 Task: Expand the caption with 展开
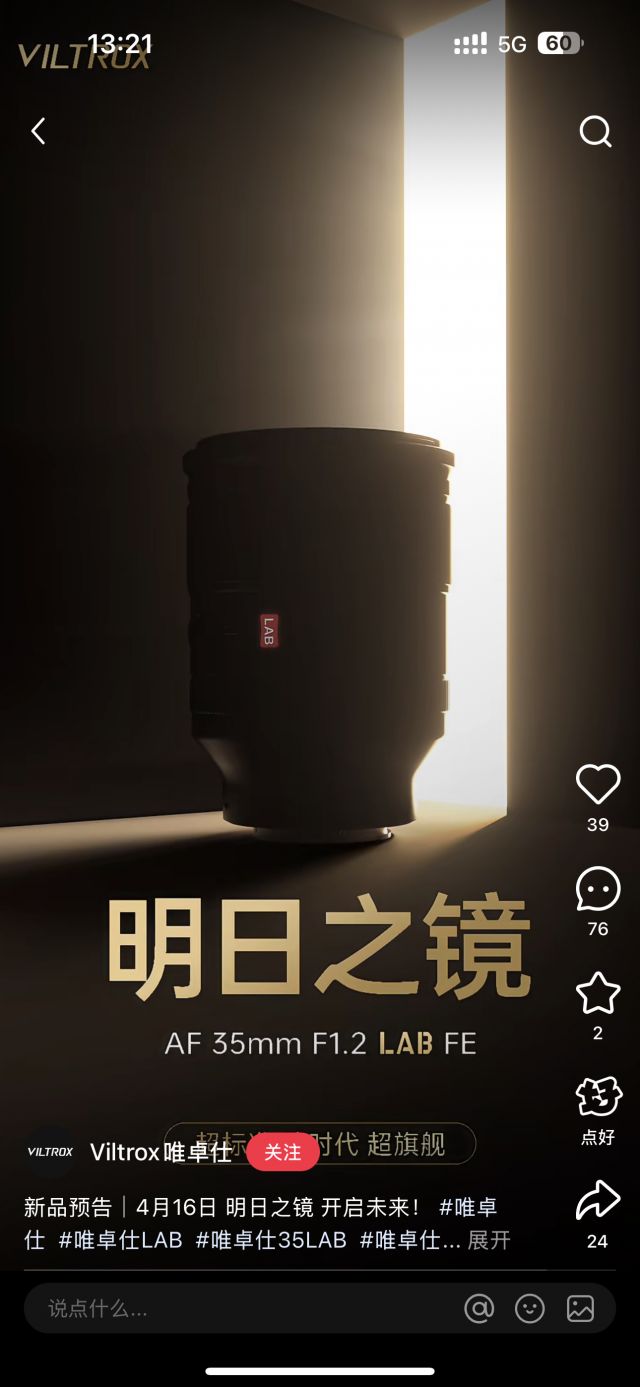[489, 1240]
